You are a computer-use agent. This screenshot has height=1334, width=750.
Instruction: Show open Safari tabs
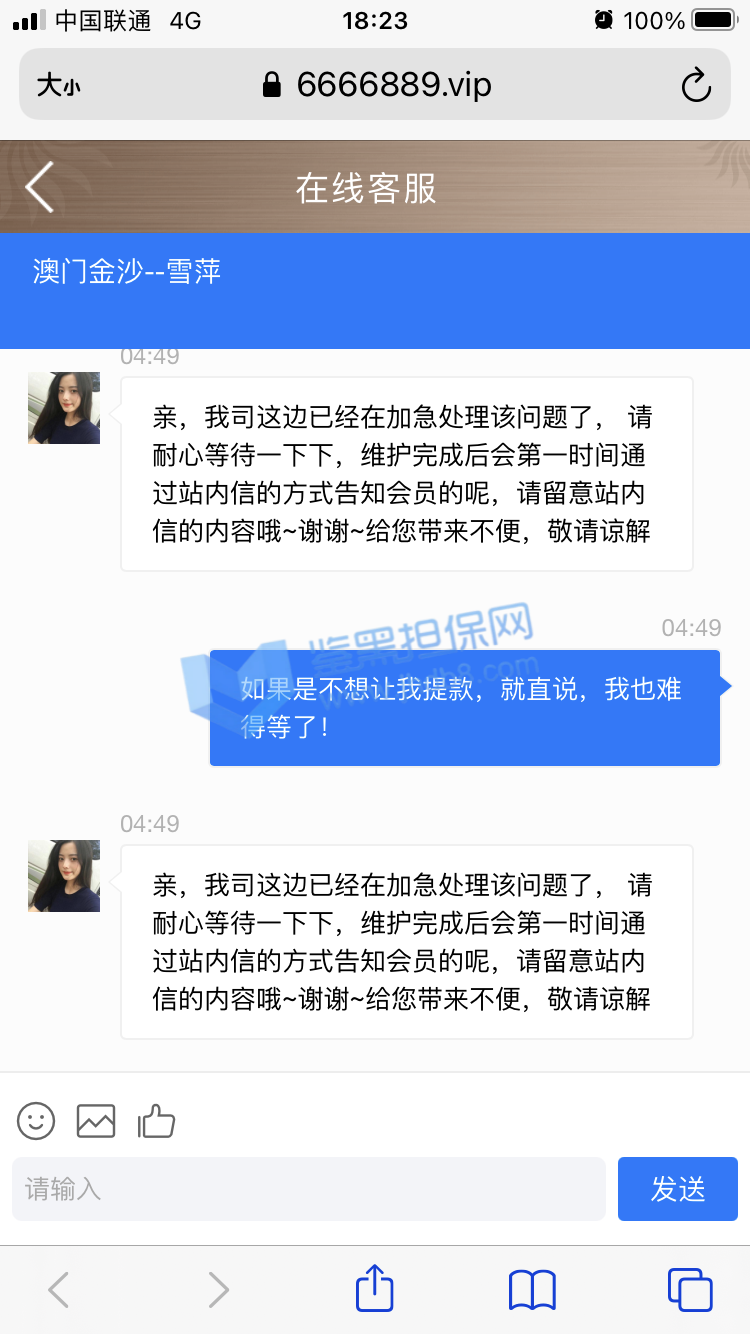tap(689, 1289)
